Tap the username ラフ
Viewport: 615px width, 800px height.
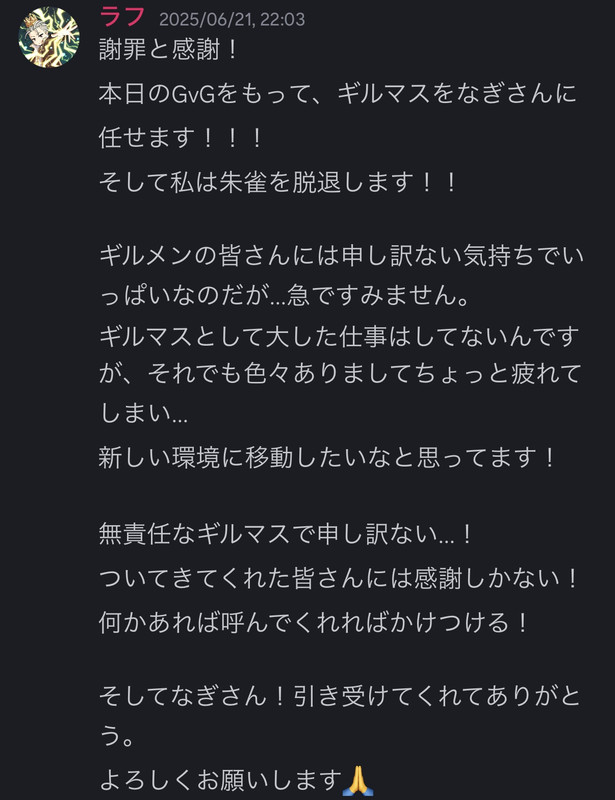coord(122,17)
